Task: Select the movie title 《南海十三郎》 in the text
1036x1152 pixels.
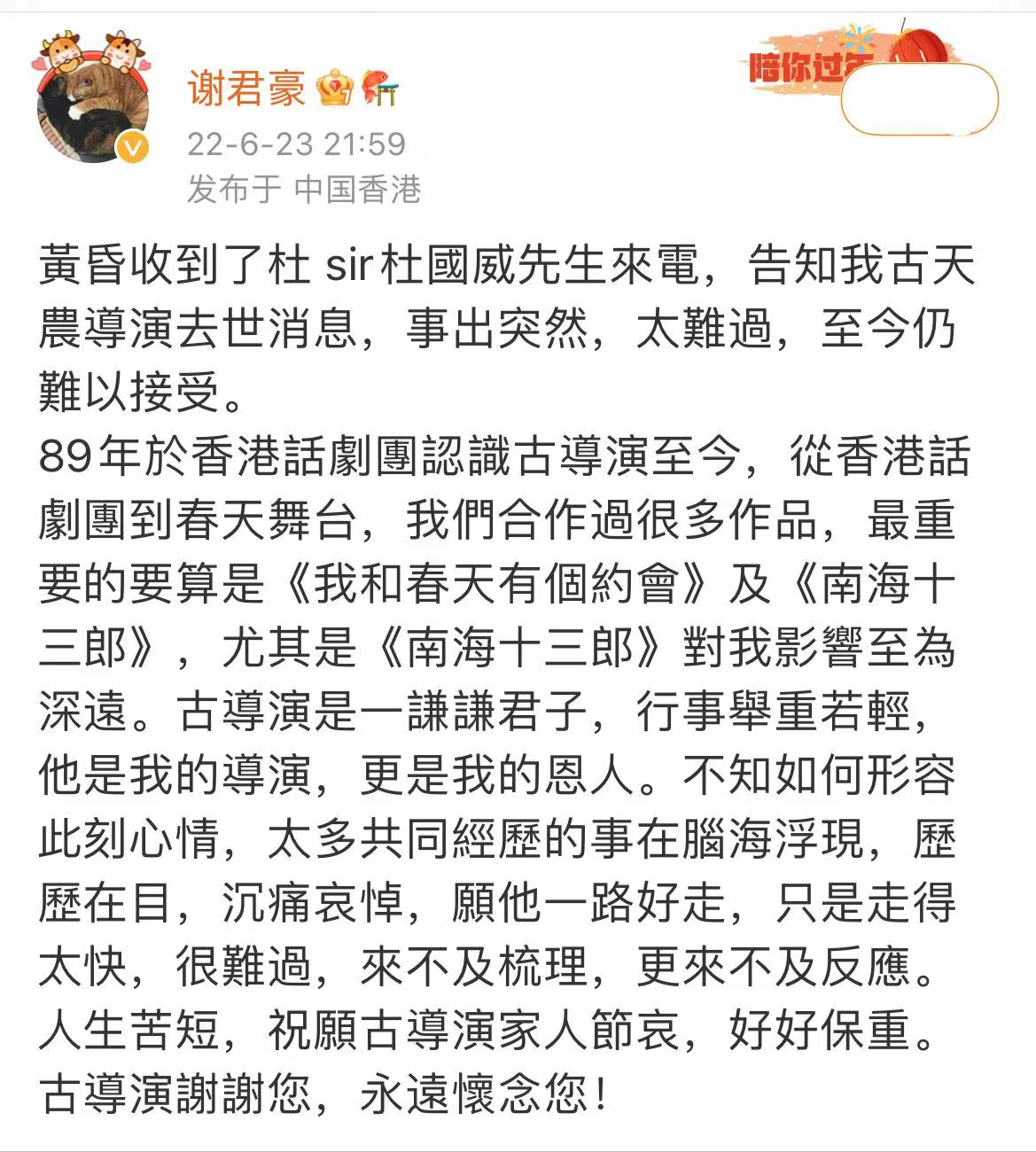Action: pos(521,649)
